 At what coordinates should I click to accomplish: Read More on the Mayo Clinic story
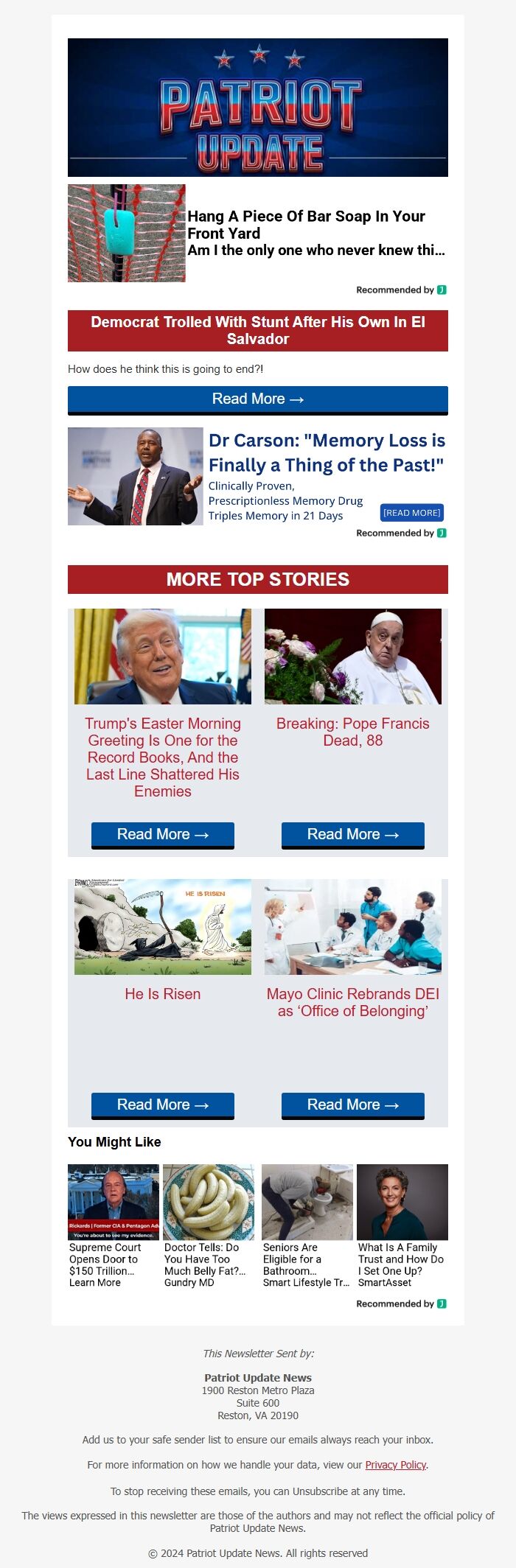[x=352, y=1105]
